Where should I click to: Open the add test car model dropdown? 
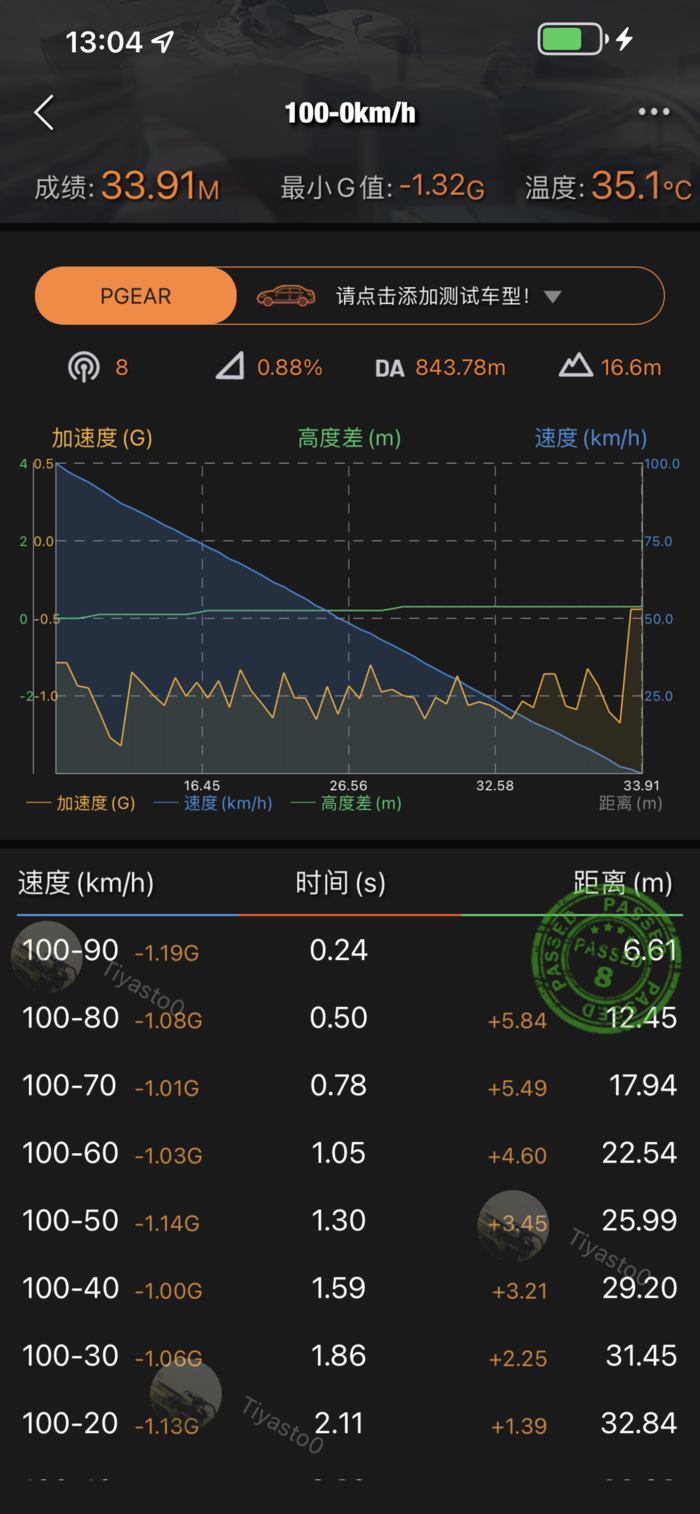(x=448, y=296)
